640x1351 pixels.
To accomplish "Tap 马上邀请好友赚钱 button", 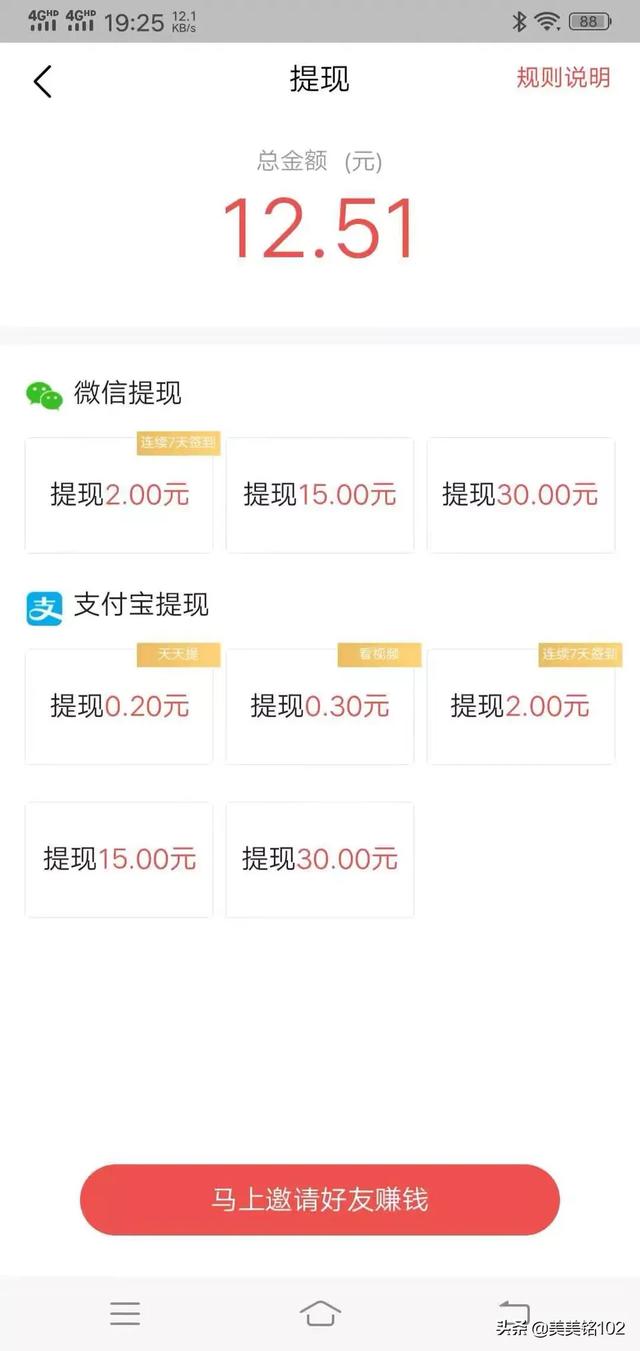I will (x=320, y=1200).
